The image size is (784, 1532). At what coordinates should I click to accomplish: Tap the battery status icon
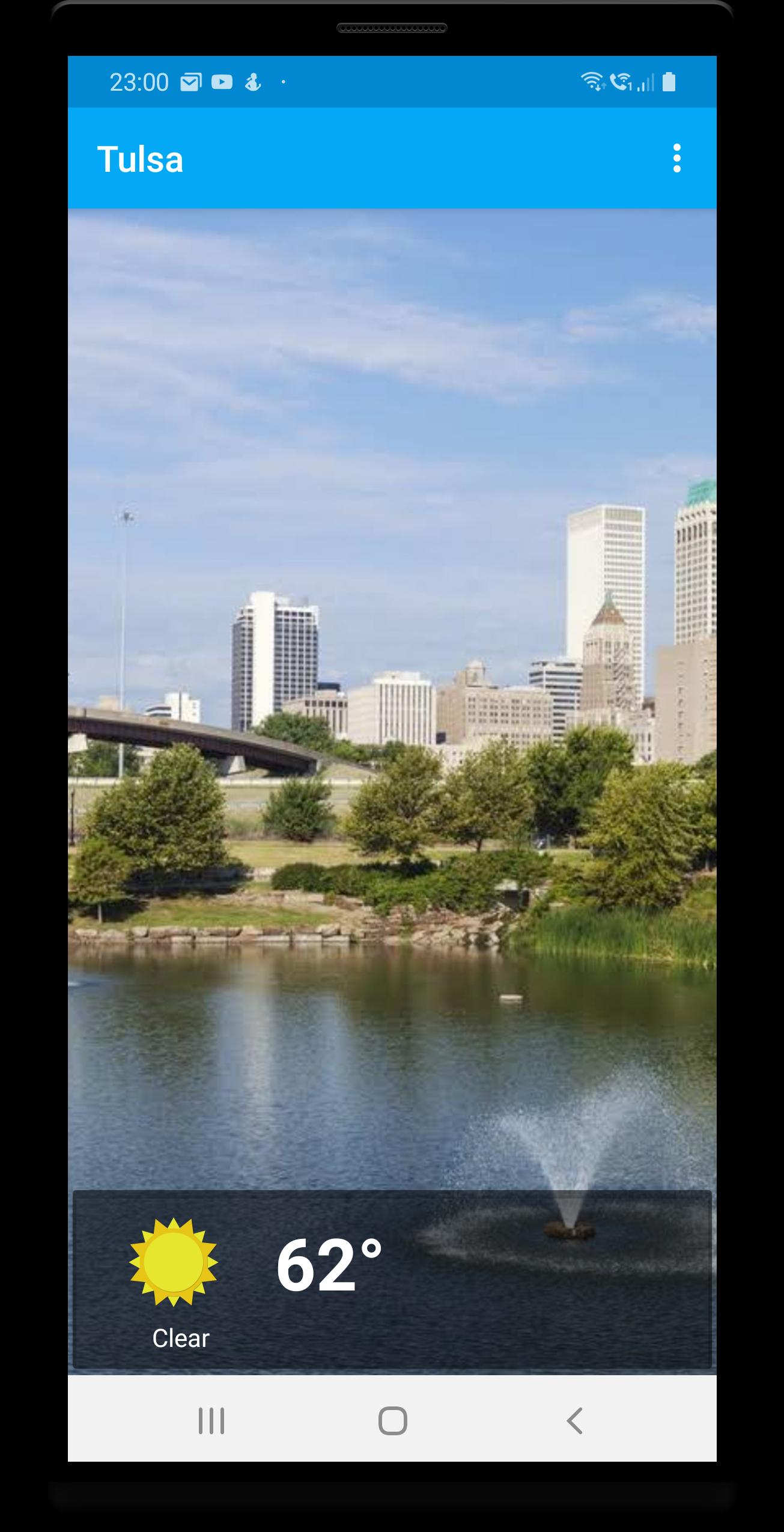670,82
